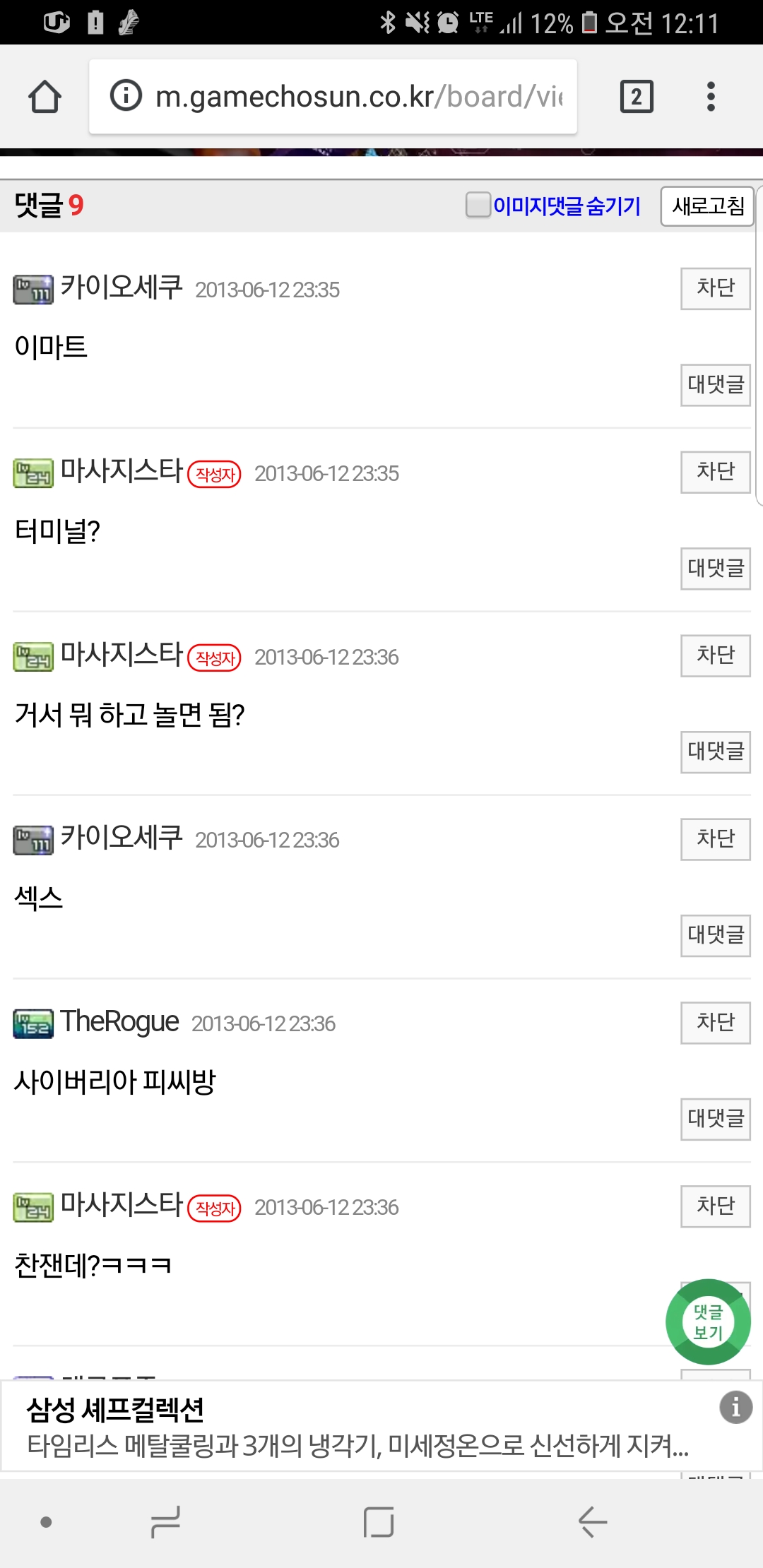Screen dimensions: 763x1568
Task: Tap 차단 on the 터미널? comment
Action: pyautogui.click(x=715, y=472)
